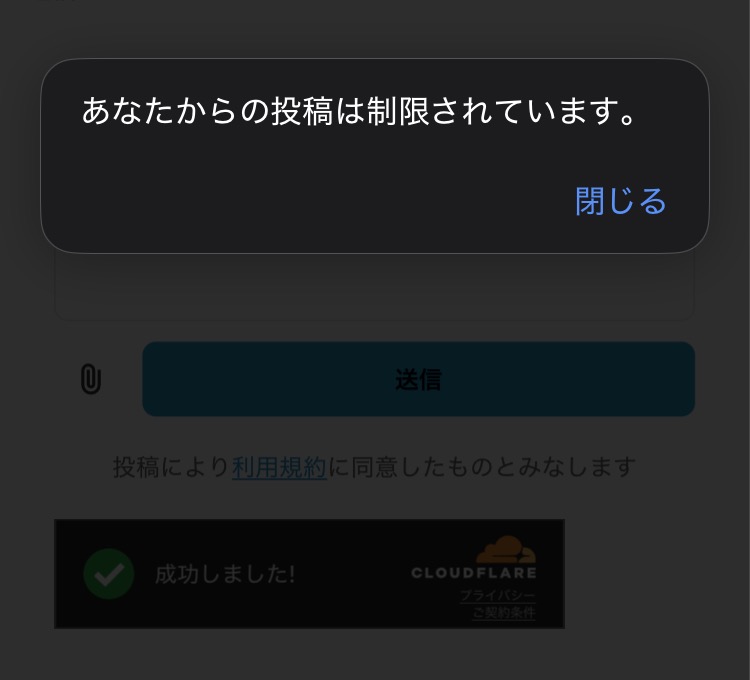Open Cloudflare プライバシー link
The height and width of the screenshot is (680, 750).
497,596
